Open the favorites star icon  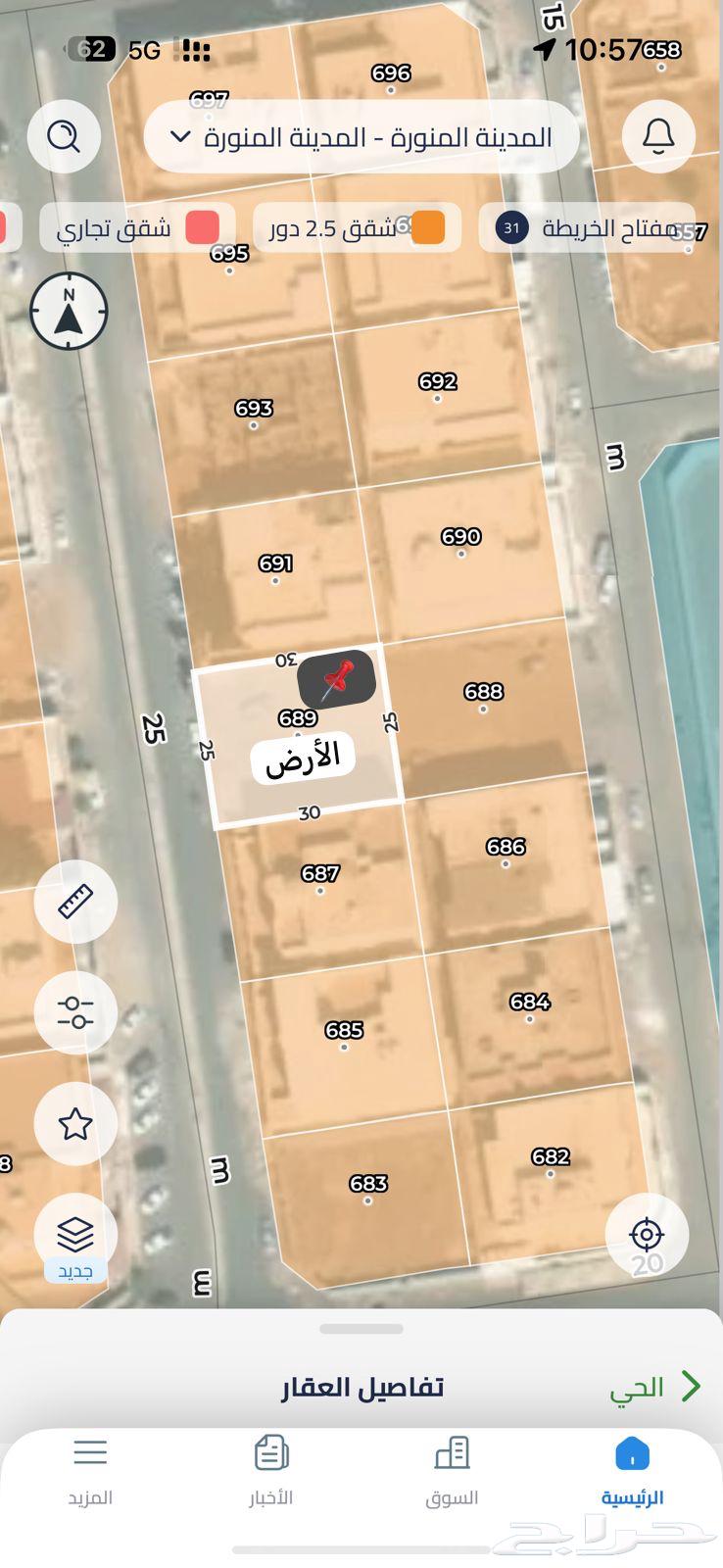coord(75,1124)
